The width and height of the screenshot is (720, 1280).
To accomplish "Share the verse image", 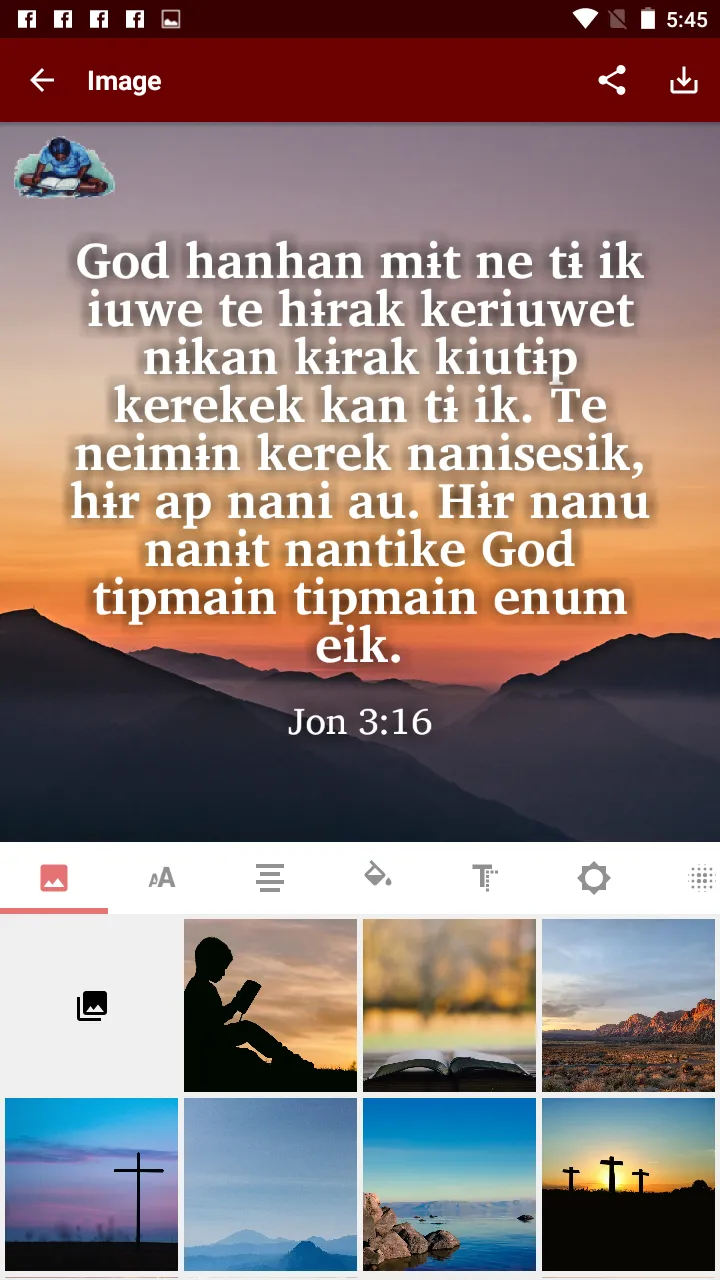I will pyautogui.click(x=612, y=81).
